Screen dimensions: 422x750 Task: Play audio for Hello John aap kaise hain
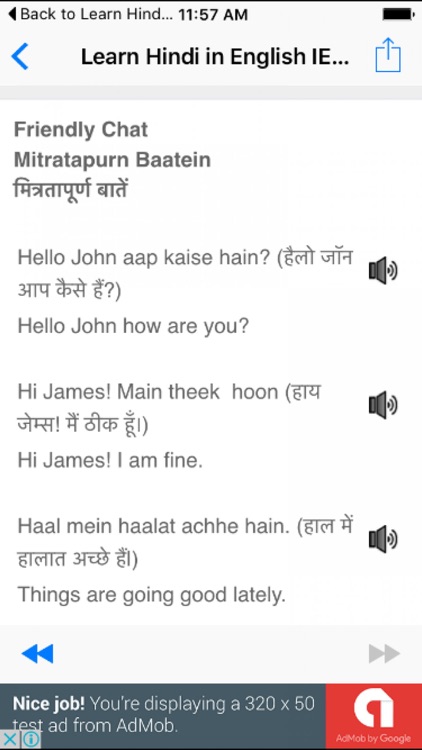coord(383,271)
